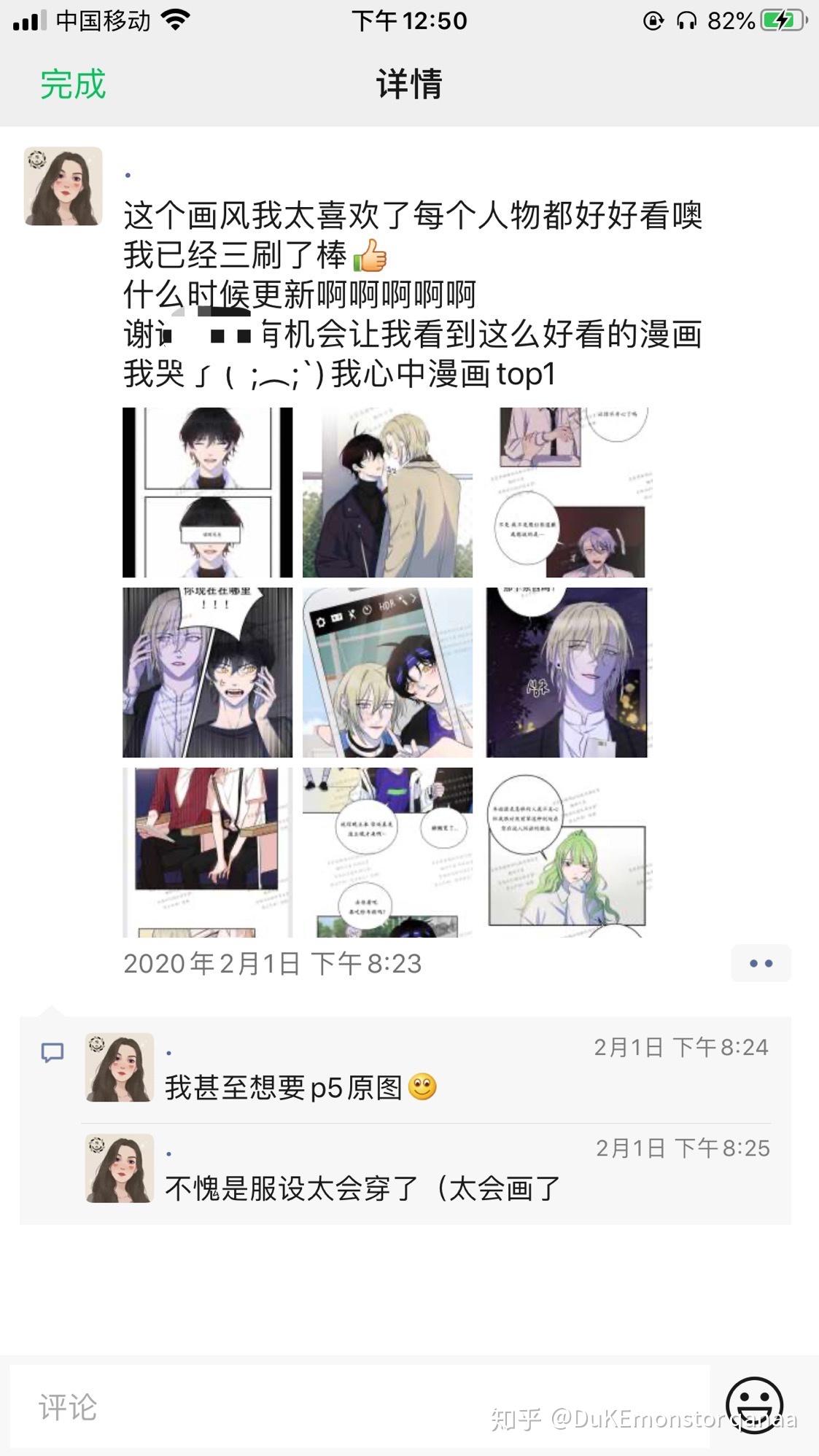View the photo of two characters embracing
The height and width of the screenshot is (1456, 819).
click(x=387, y=492)
